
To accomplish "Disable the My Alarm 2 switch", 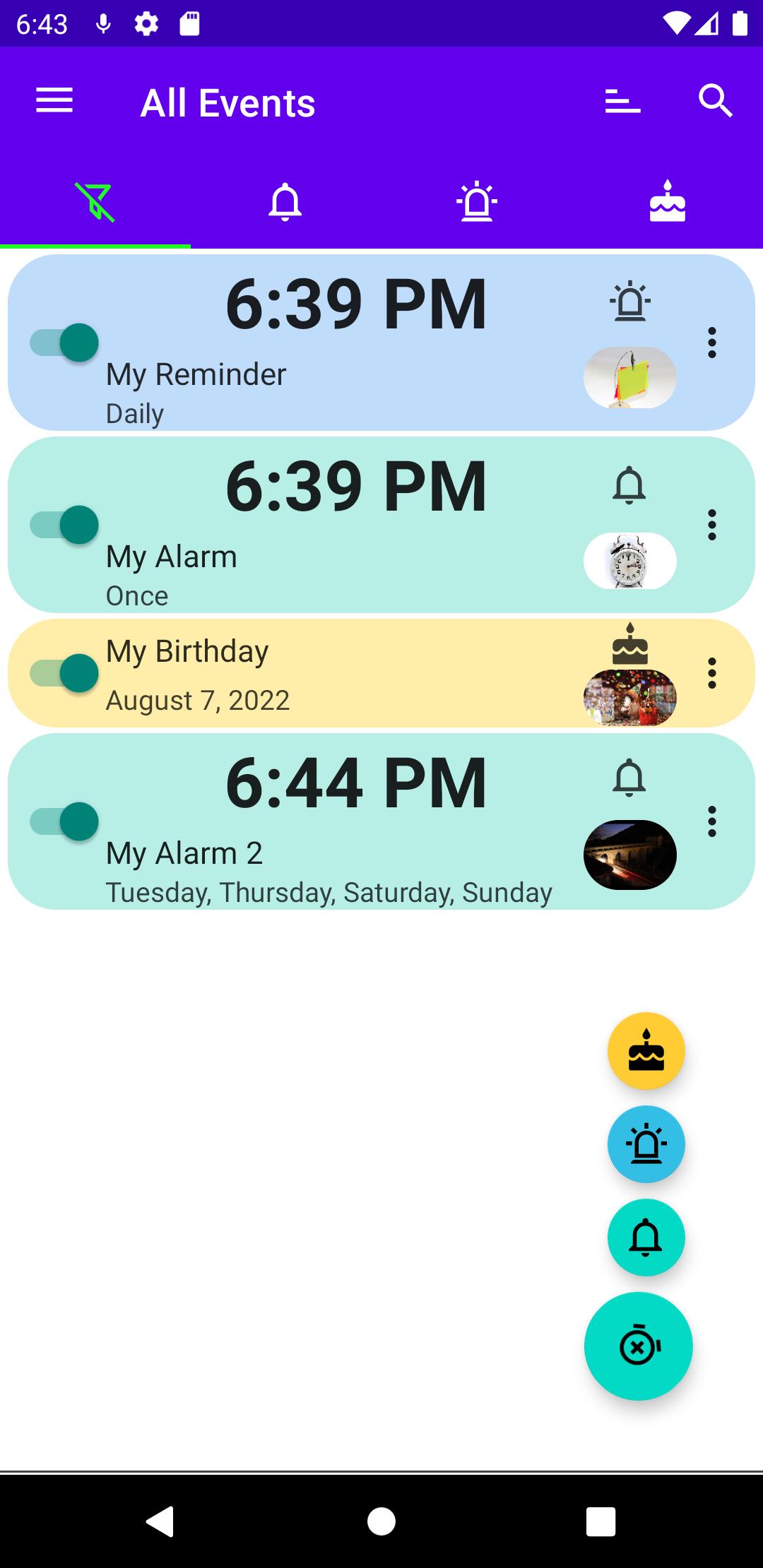I will (64, 821).
